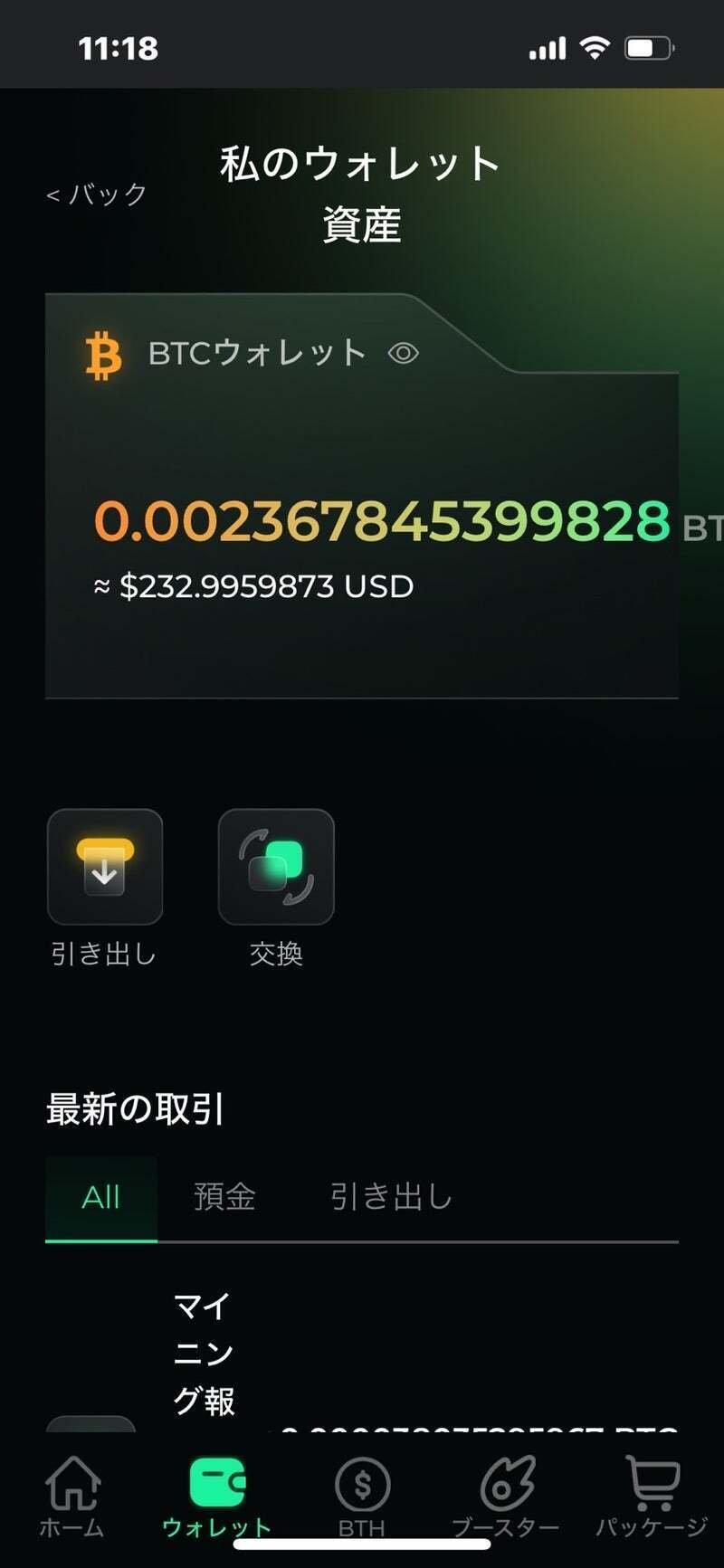This screenshot has width=724, height=1568.
Task: Switch to the 預金 deposits tab
Action: [x=224, y=1197]
